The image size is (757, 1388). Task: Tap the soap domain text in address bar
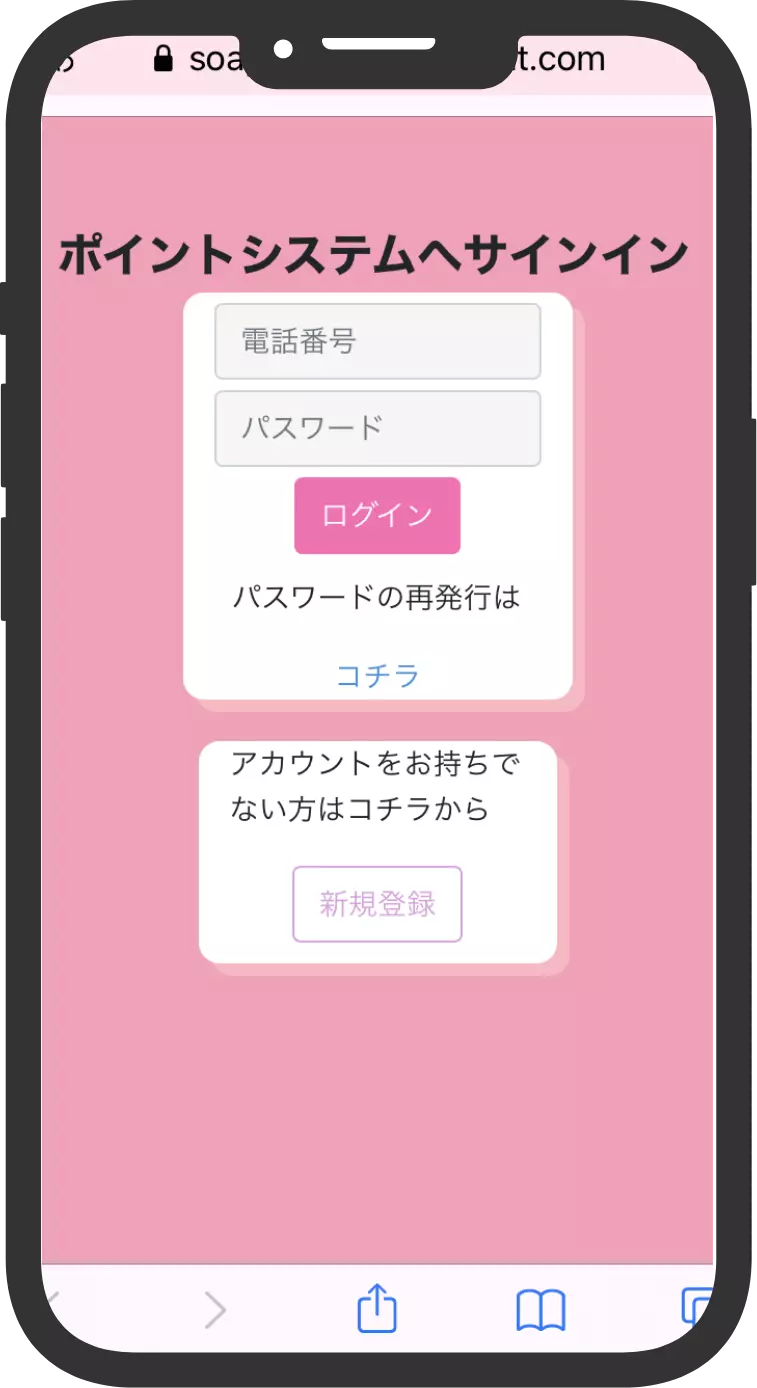(210, 60)
